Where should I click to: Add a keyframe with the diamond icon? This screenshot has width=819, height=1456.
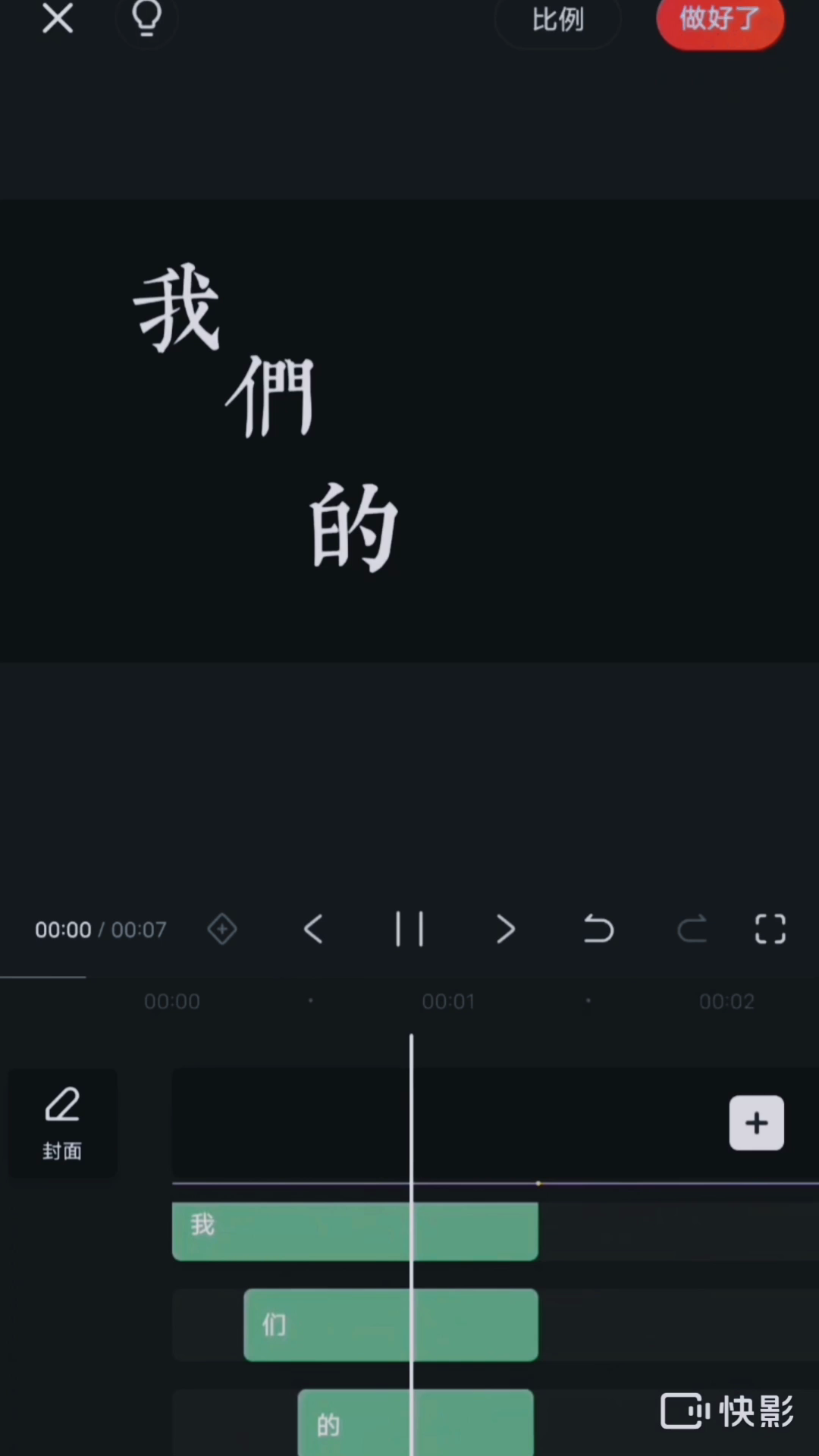pos(222,929)
